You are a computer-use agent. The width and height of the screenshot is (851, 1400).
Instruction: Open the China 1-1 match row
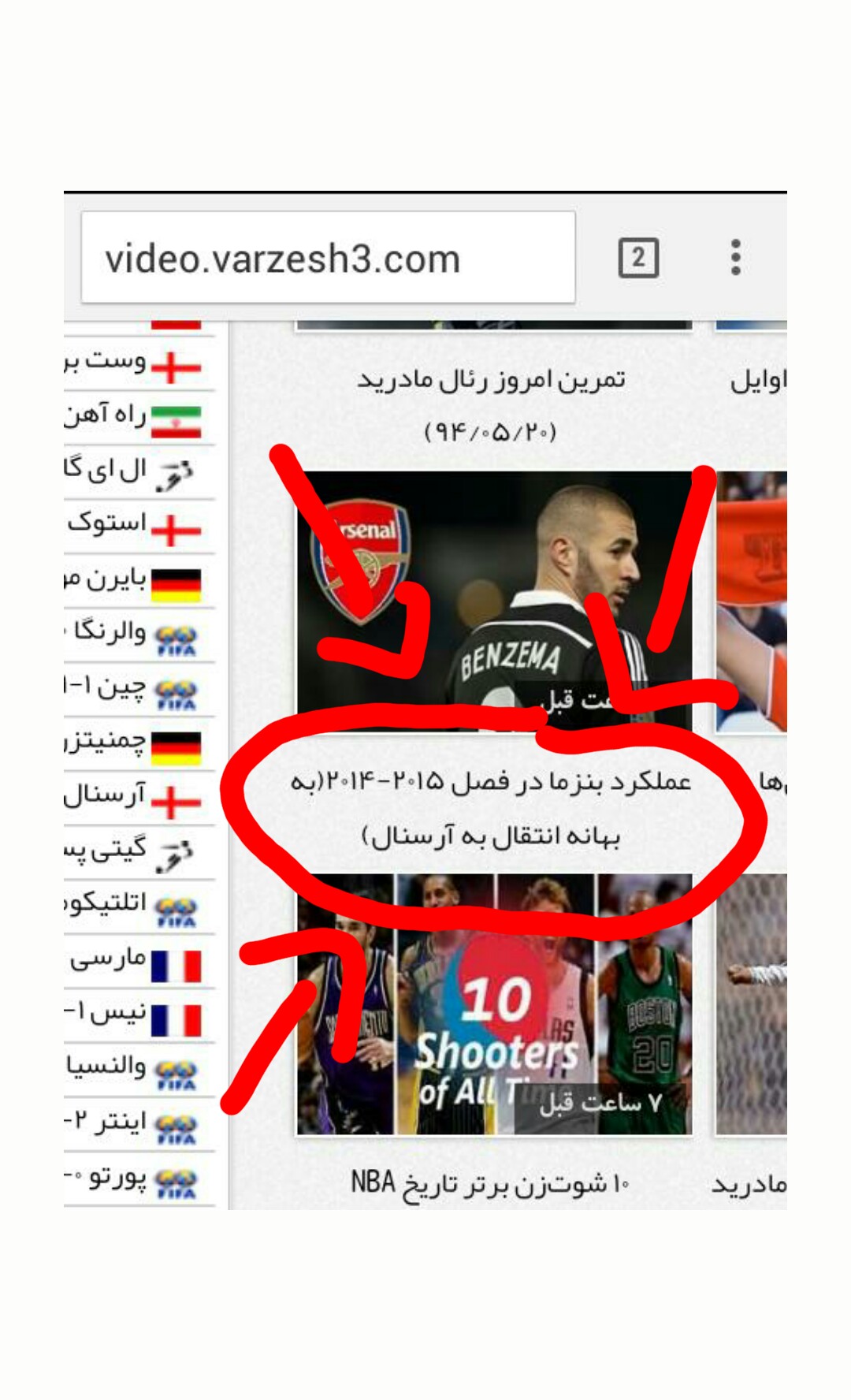pos(139,690)
